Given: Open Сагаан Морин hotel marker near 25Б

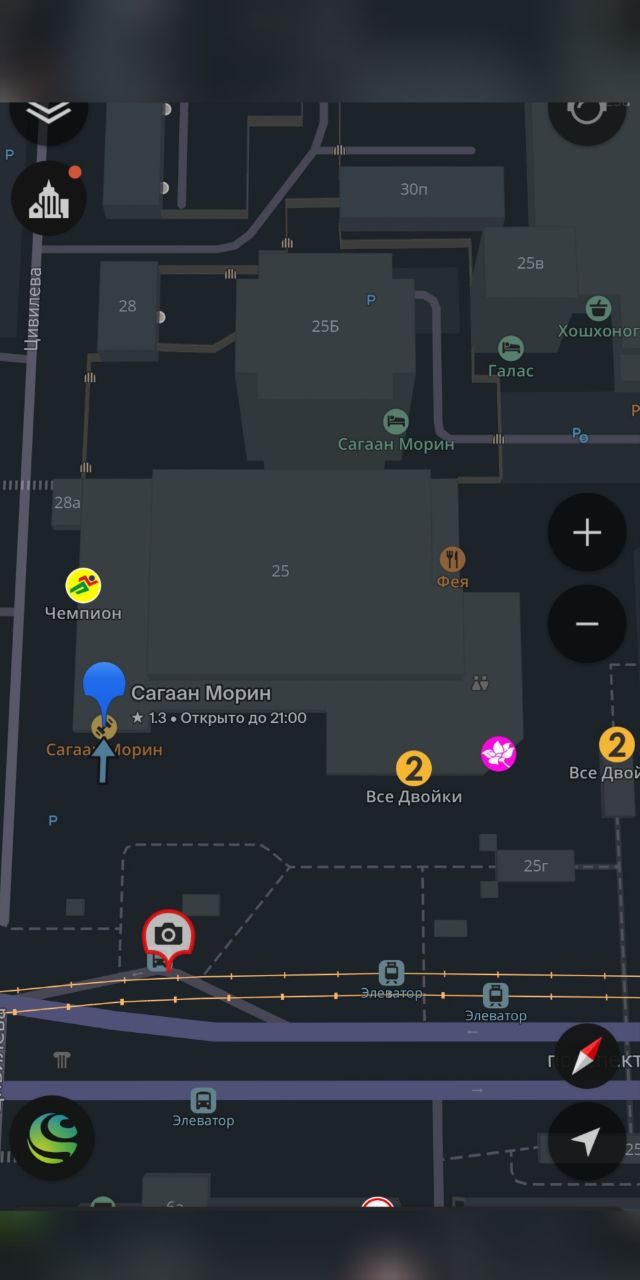Looking at the screenshot, I should [x=396, y=421].
